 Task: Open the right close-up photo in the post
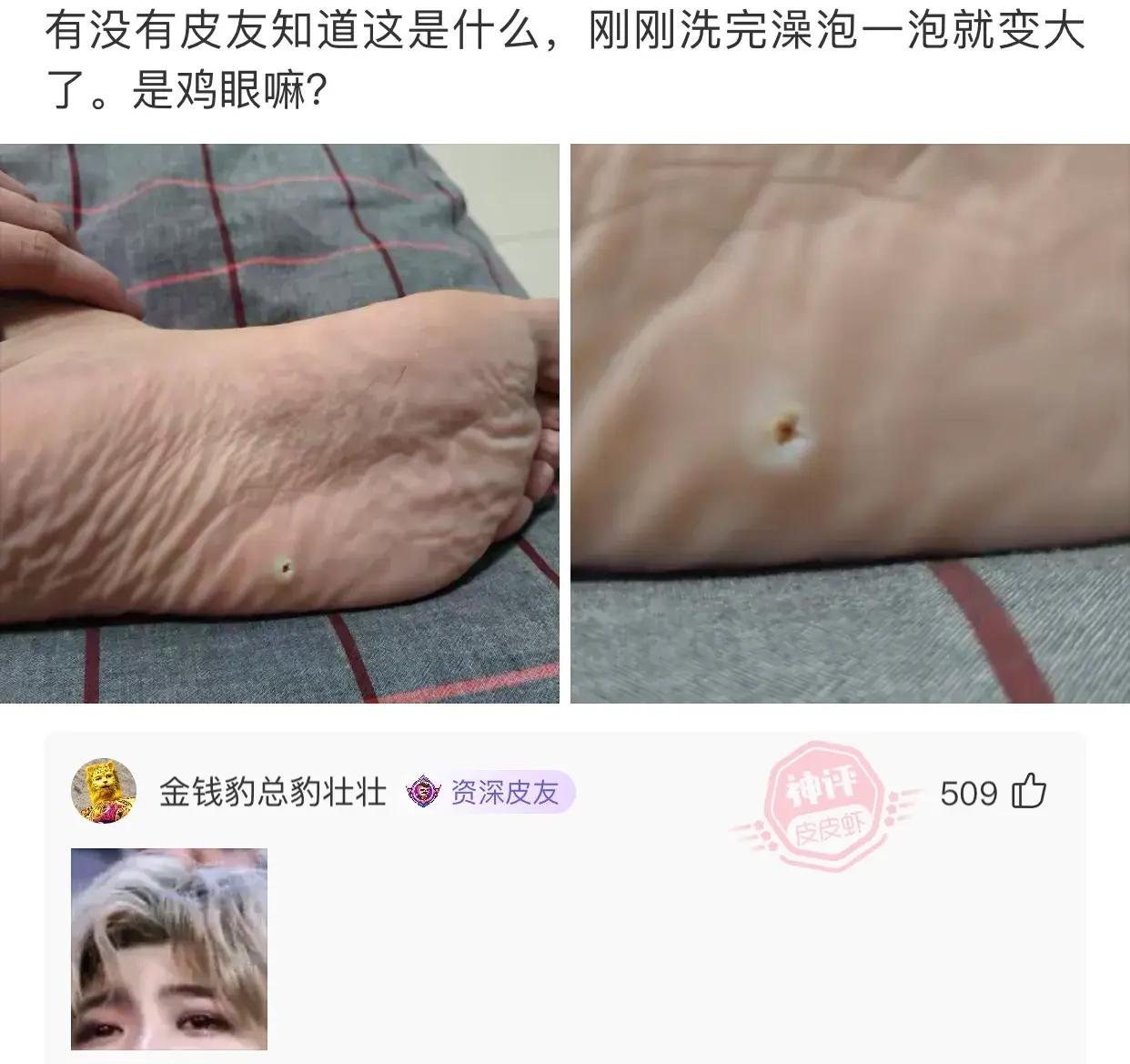850,423
